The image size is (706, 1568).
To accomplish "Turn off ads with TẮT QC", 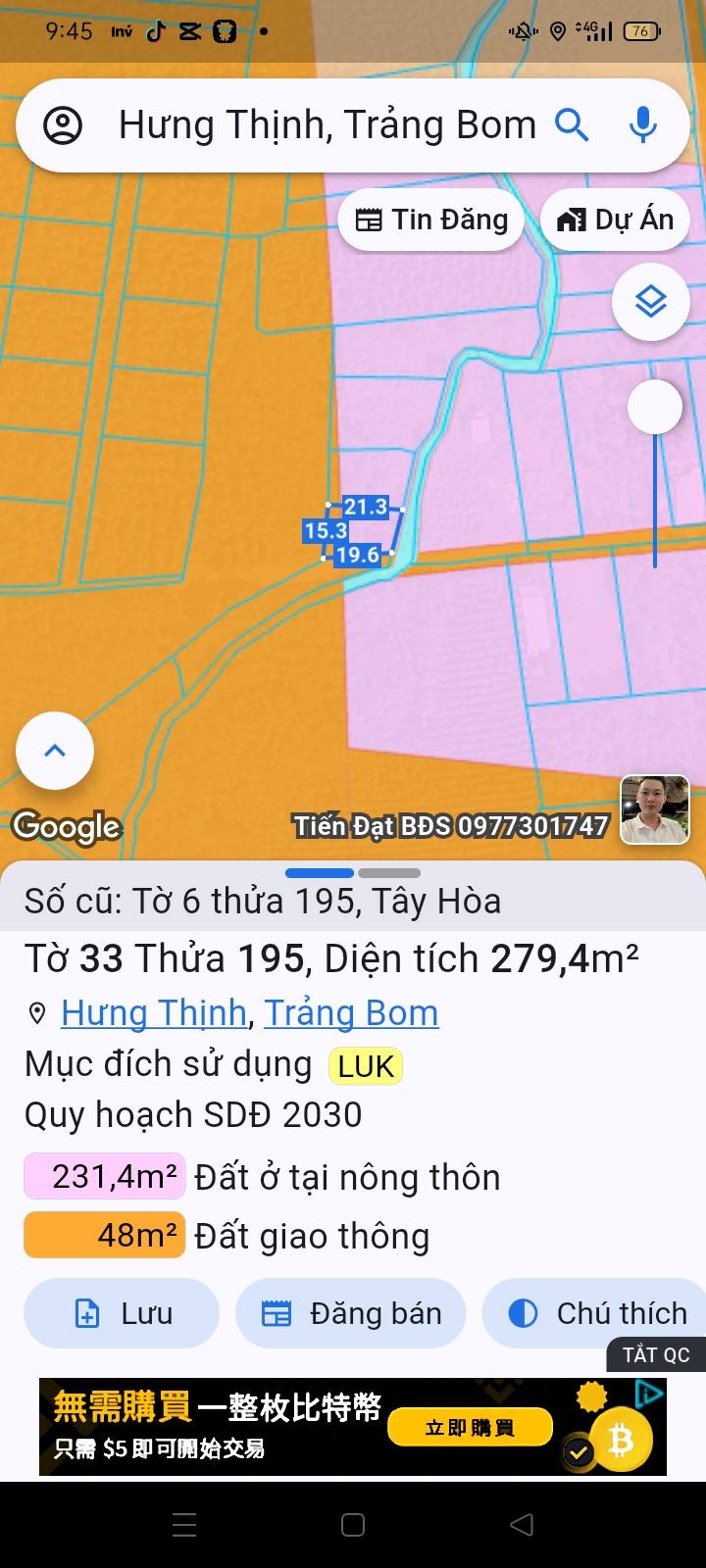I will click(x=656, y=1354).
